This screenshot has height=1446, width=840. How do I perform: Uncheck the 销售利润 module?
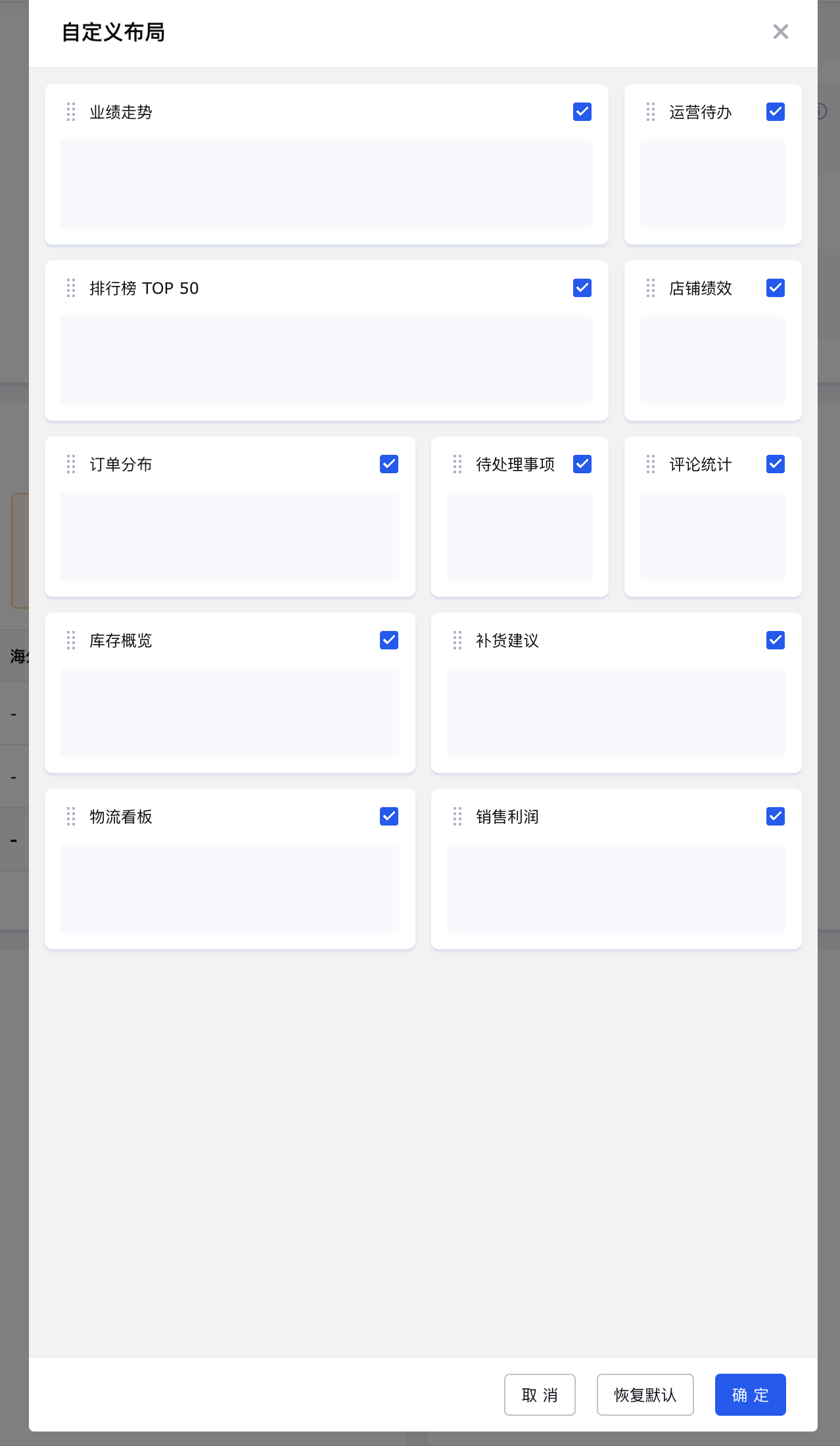(x=776, y=816)
